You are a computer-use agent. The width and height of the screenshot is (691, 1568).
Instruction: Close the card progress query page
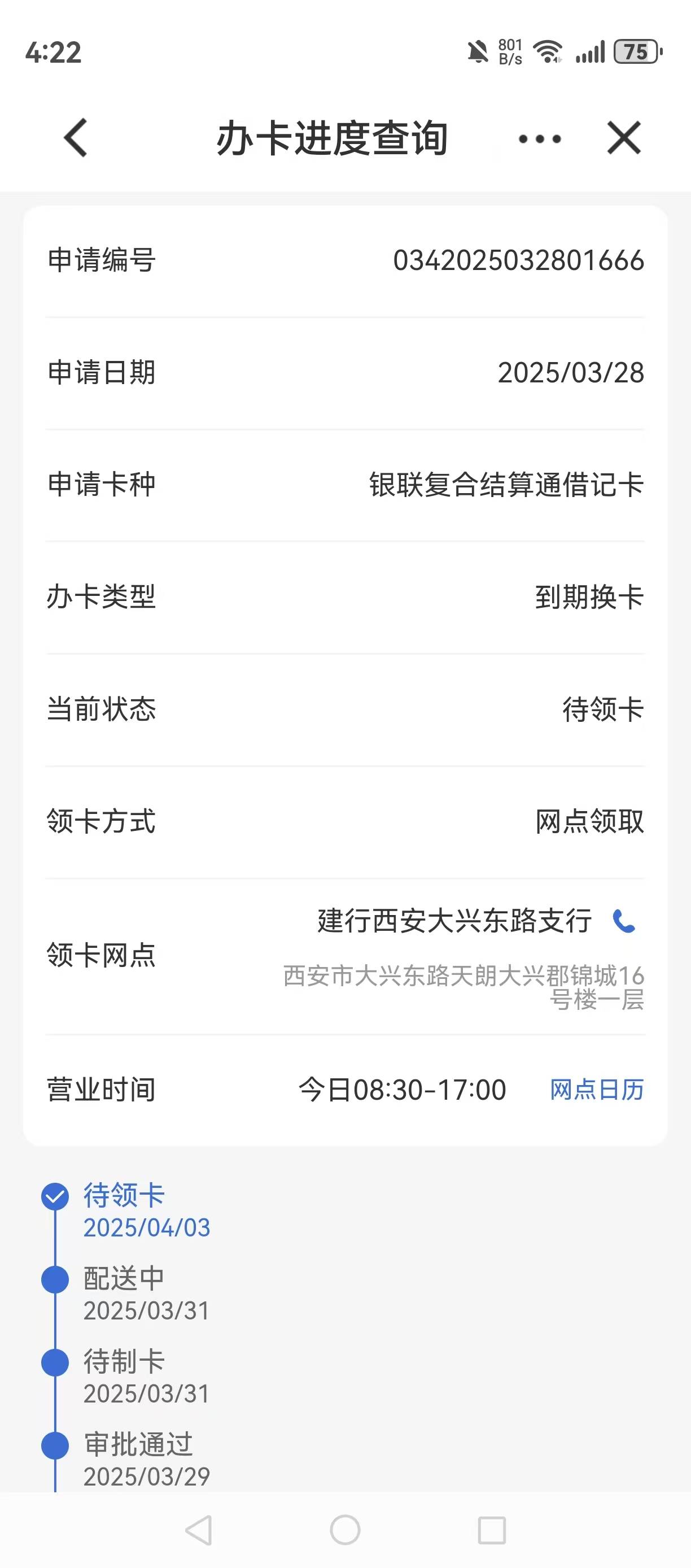(624, 138)
